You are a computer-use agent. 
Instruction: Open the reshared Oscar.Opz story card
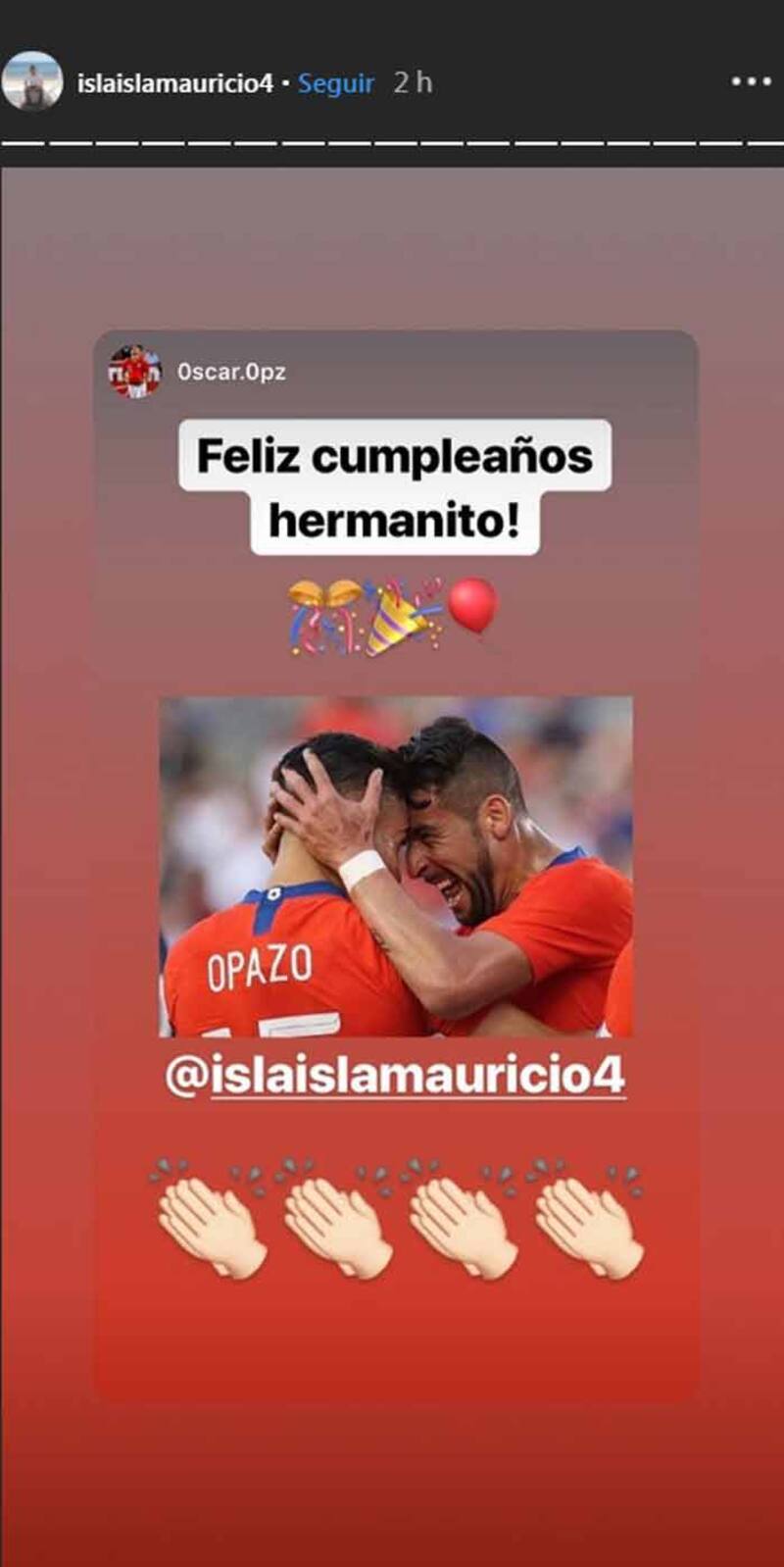(396, 863)
